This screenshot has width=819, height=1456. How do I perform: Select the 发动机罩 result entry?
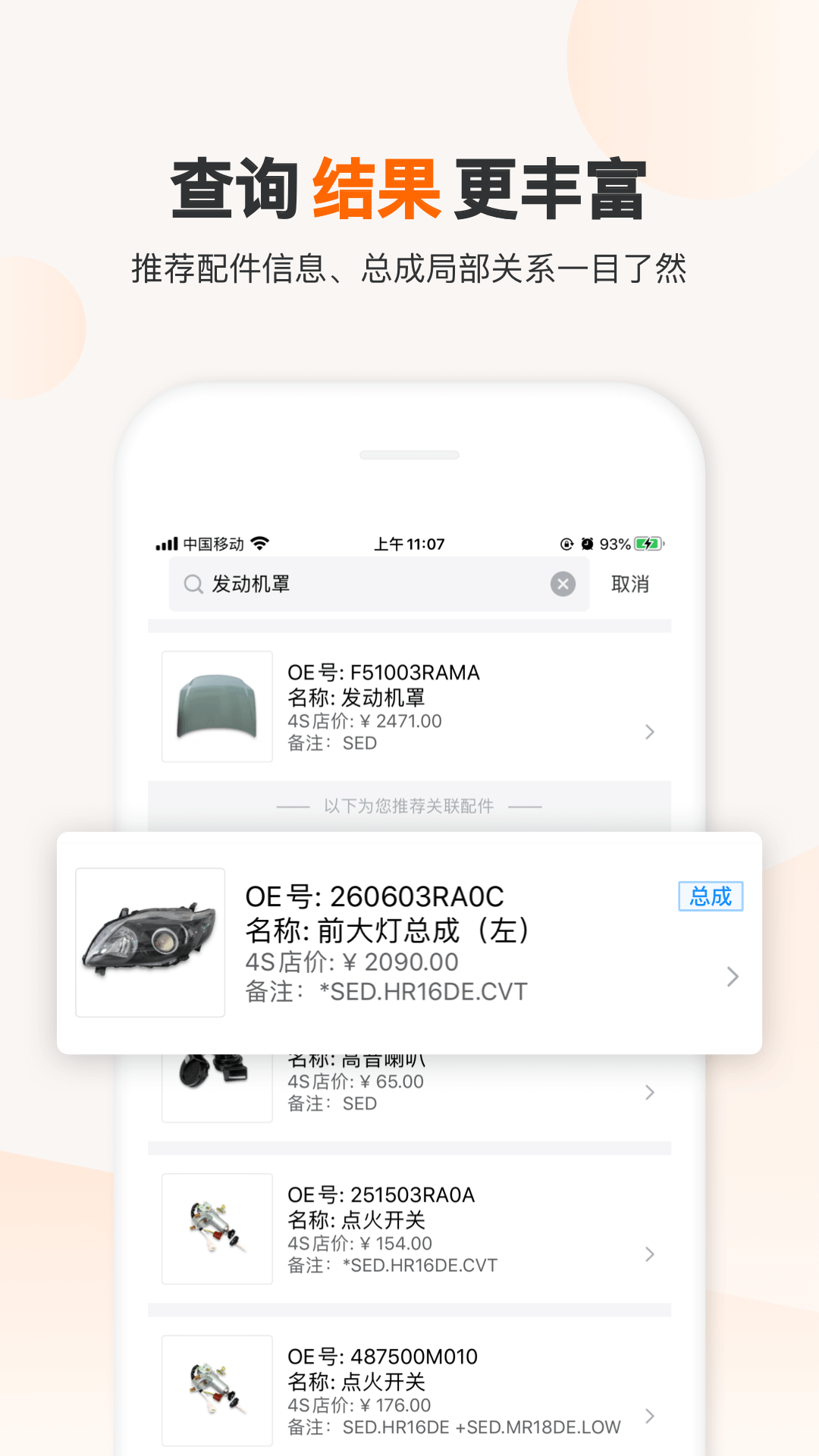tap(409, 706)
